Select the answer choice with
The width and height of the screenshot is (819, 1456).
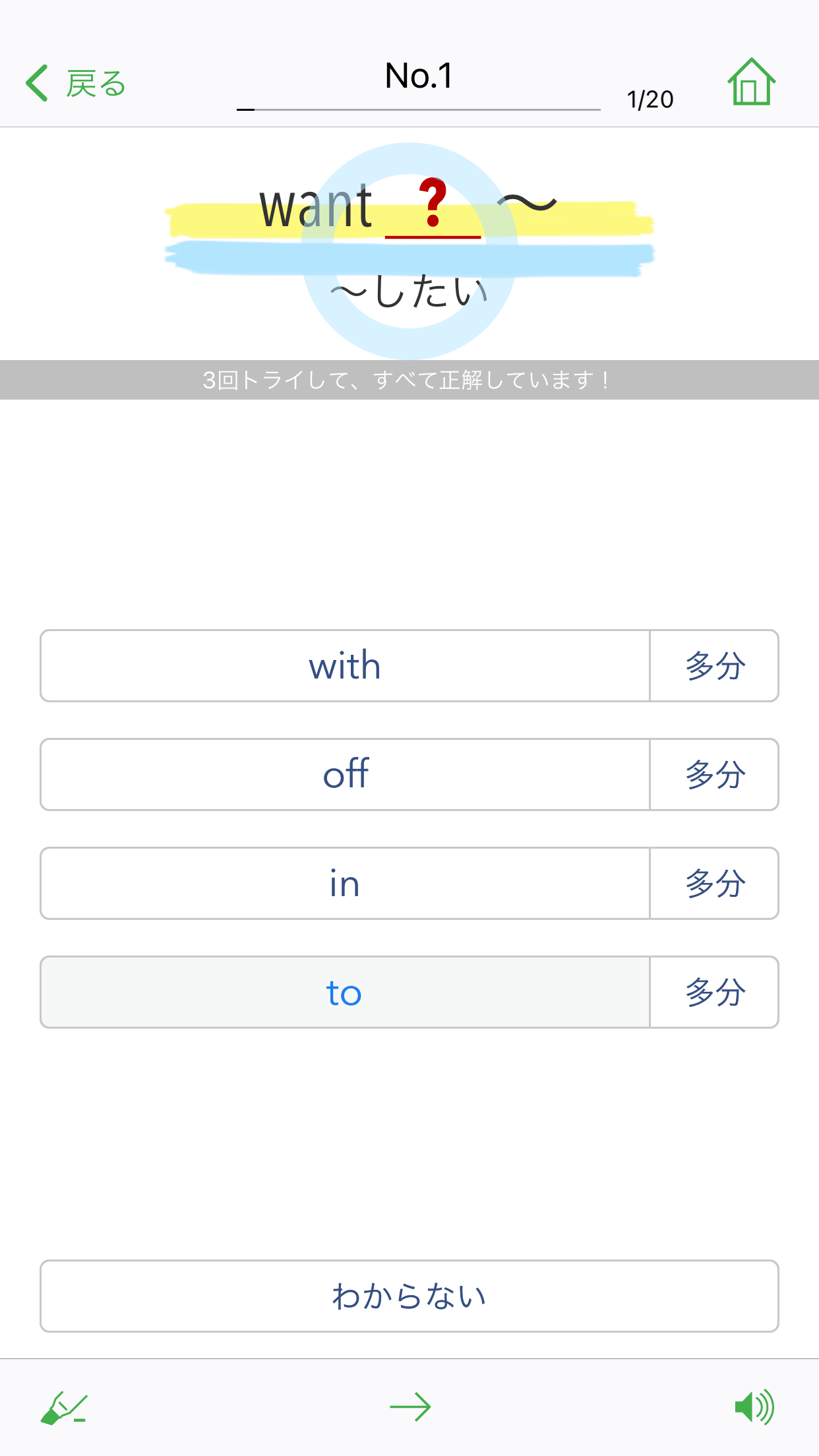point(344,666)
